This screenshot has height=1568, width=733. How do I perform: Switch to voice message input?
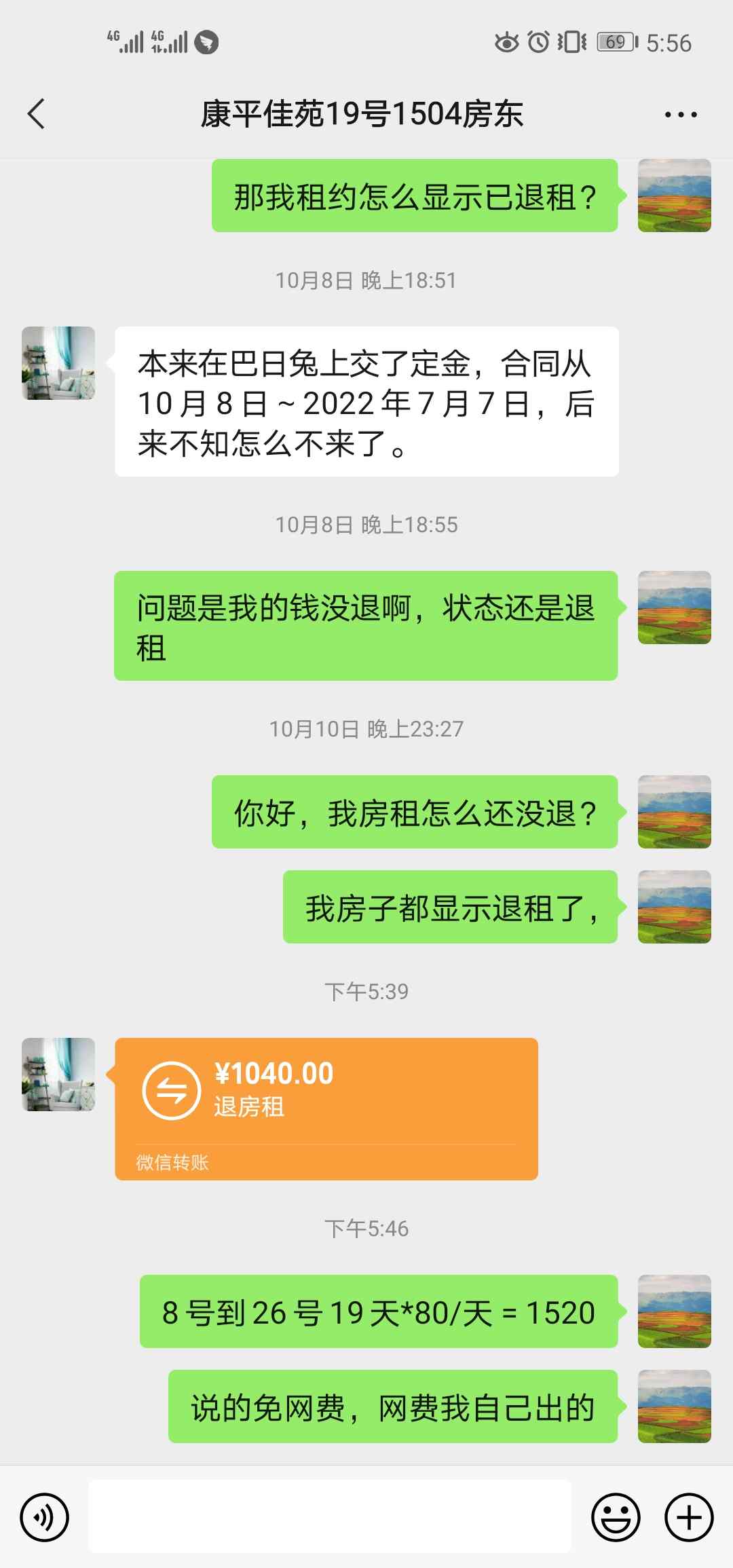tap(45, 1517)
